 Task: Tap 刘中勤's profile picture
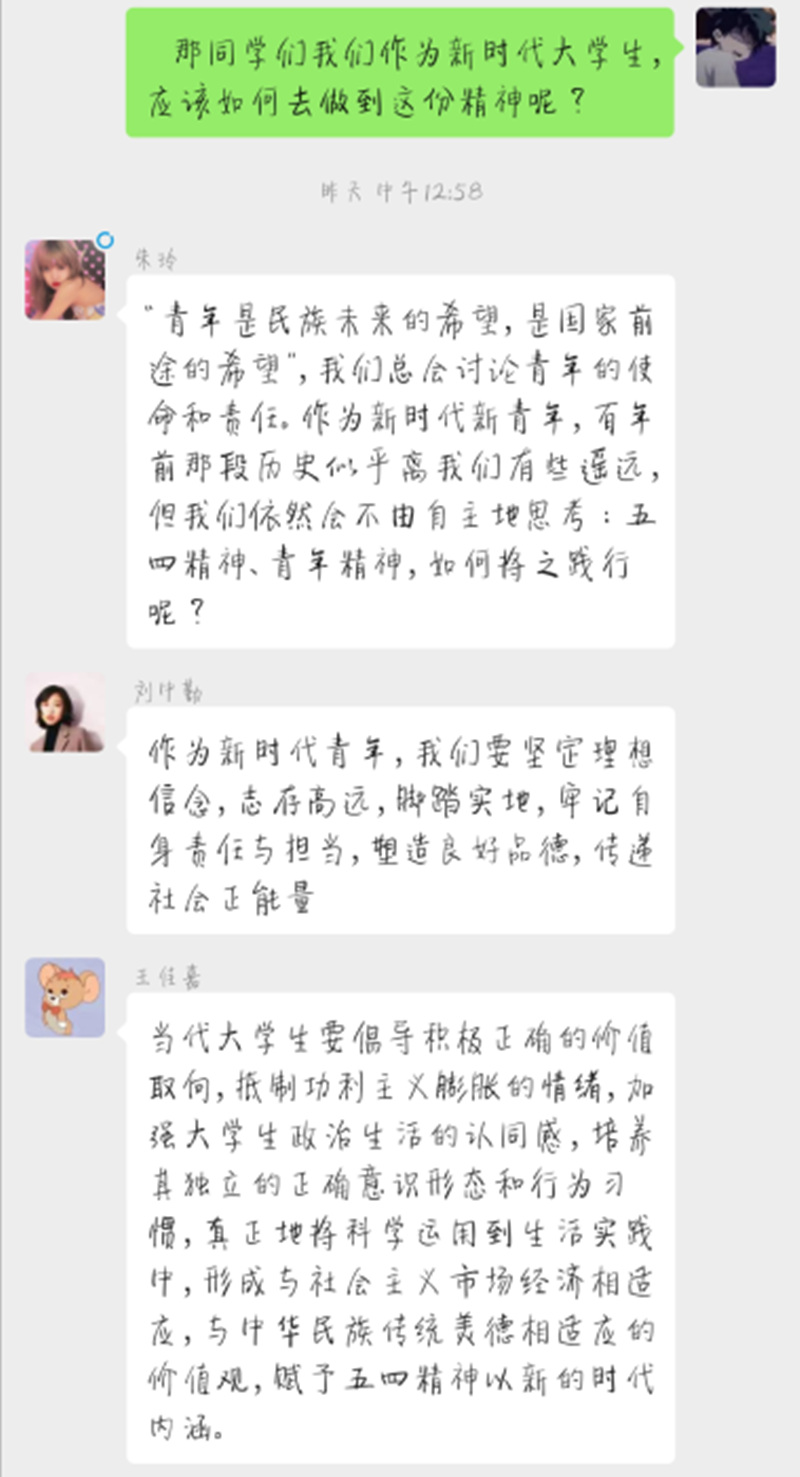pyautogui.click(x=65, y=712)
